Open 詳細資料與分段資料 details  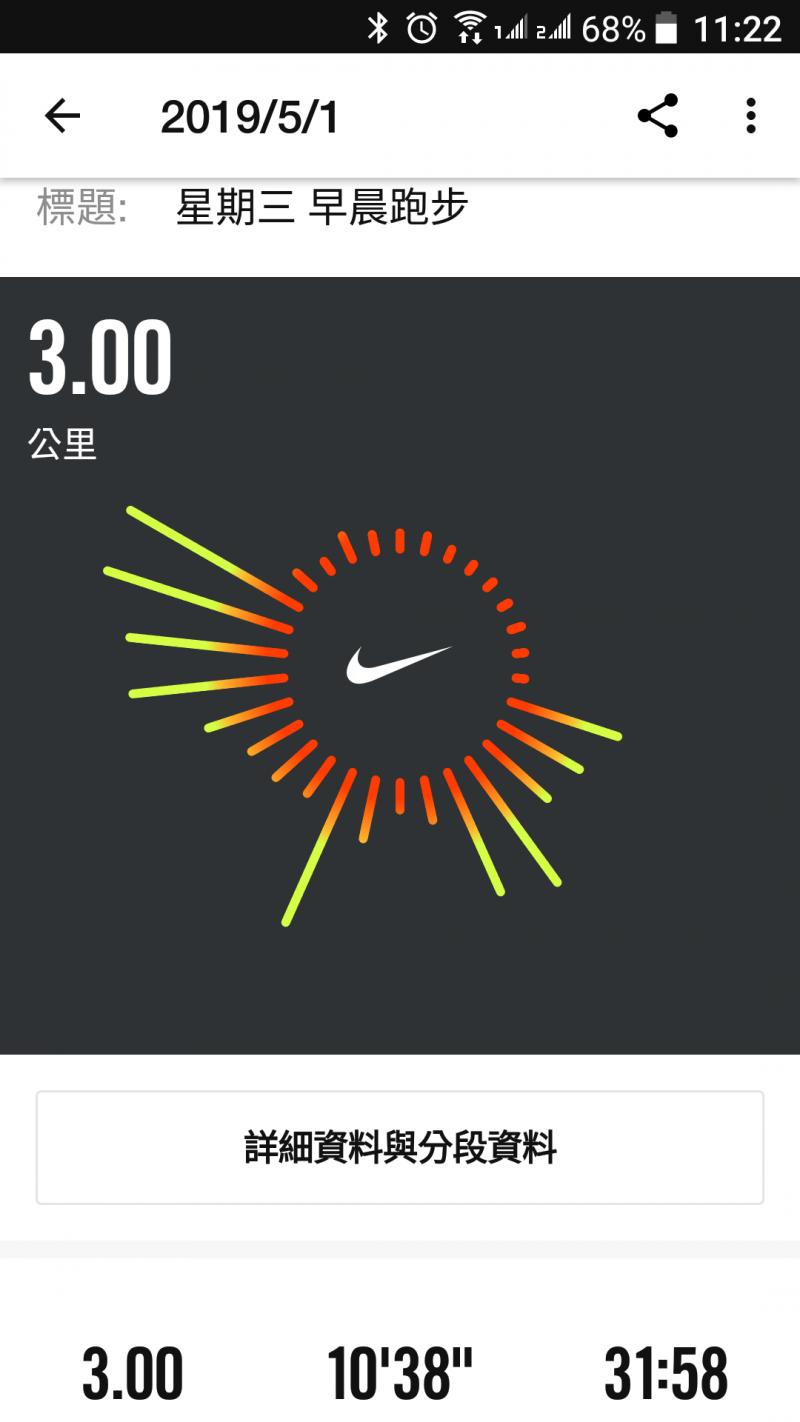coord(400,1147)
